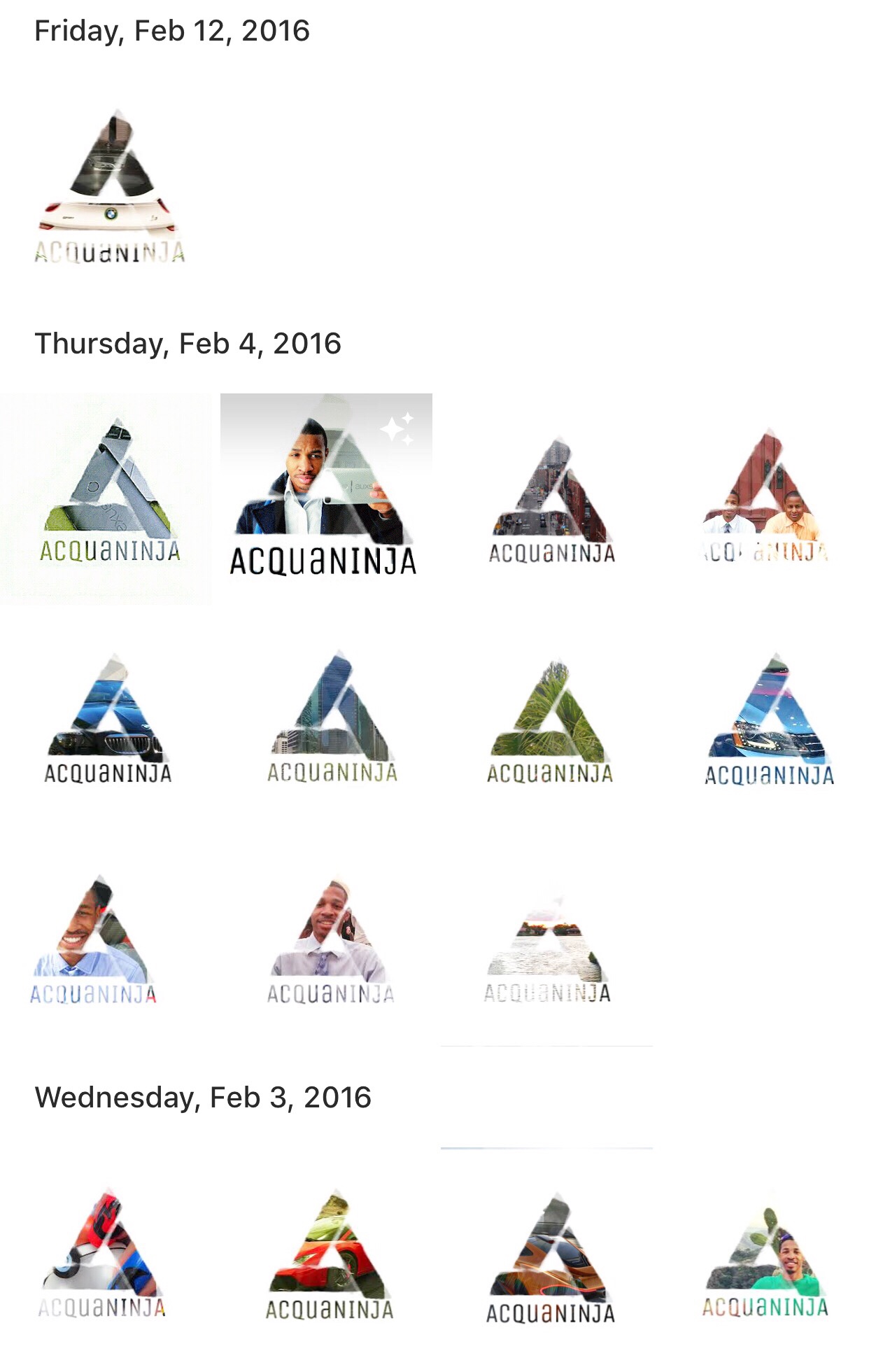The height and width of the screenshot is (1372, 869).
Task: View the gray logo with green Acquaninja text
Action: [106, 498]
